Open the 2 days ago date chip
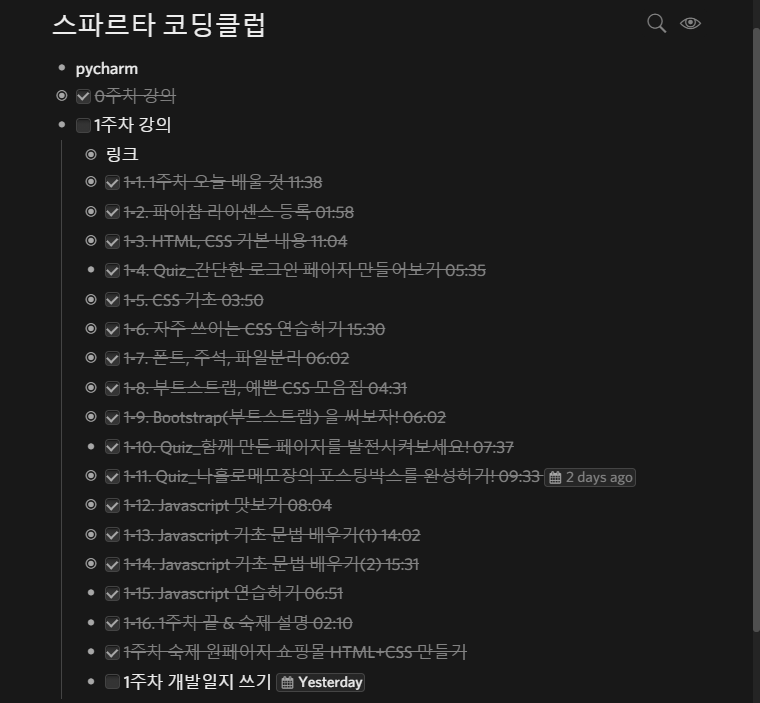The height and width of the screenshot is (703, 760). (590, 477)
